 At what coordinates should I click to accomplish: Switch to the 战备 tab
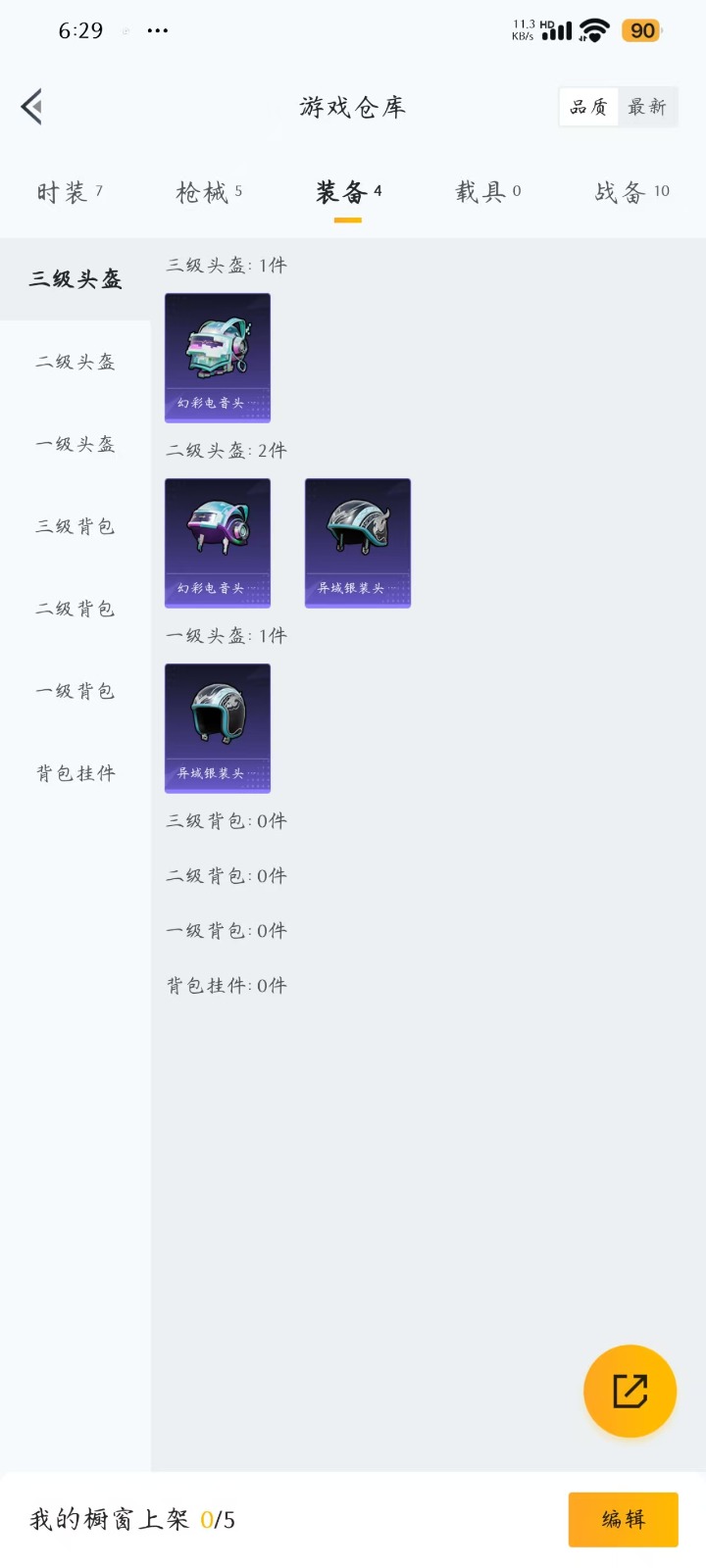[630, 192]
